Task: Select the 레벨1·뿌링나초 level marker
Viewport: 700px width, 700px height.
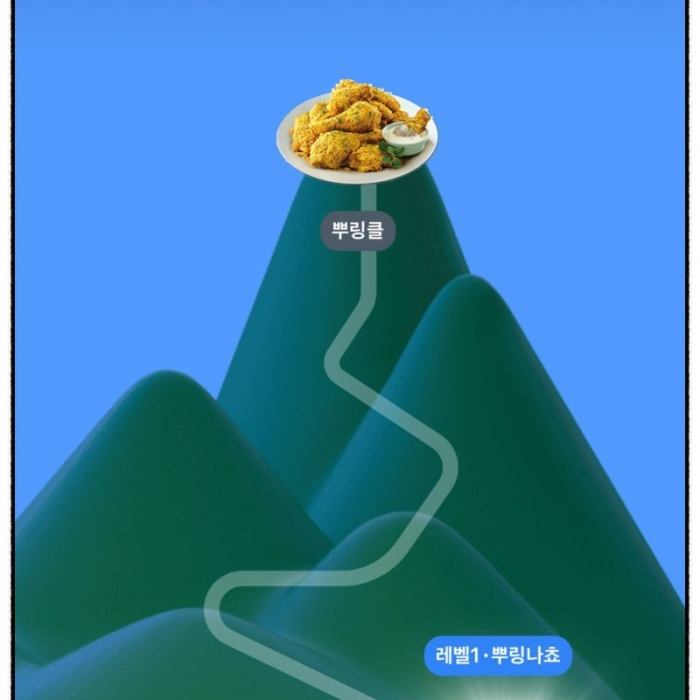Action: 498,656
